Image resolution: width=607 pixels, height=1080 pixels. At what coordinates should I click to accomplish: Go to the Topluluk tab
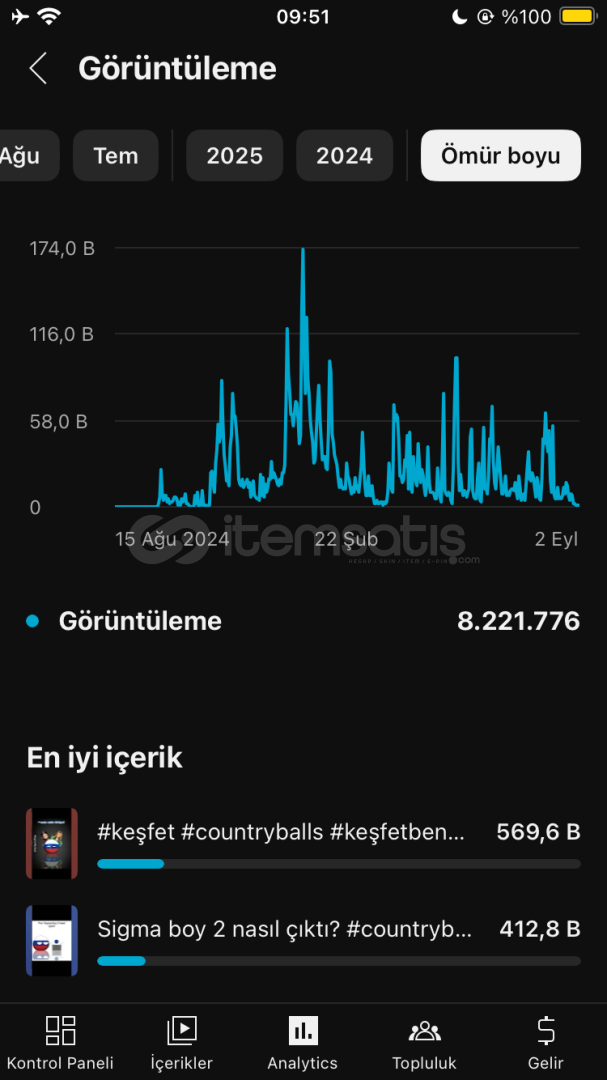[x=424, y=1043]
